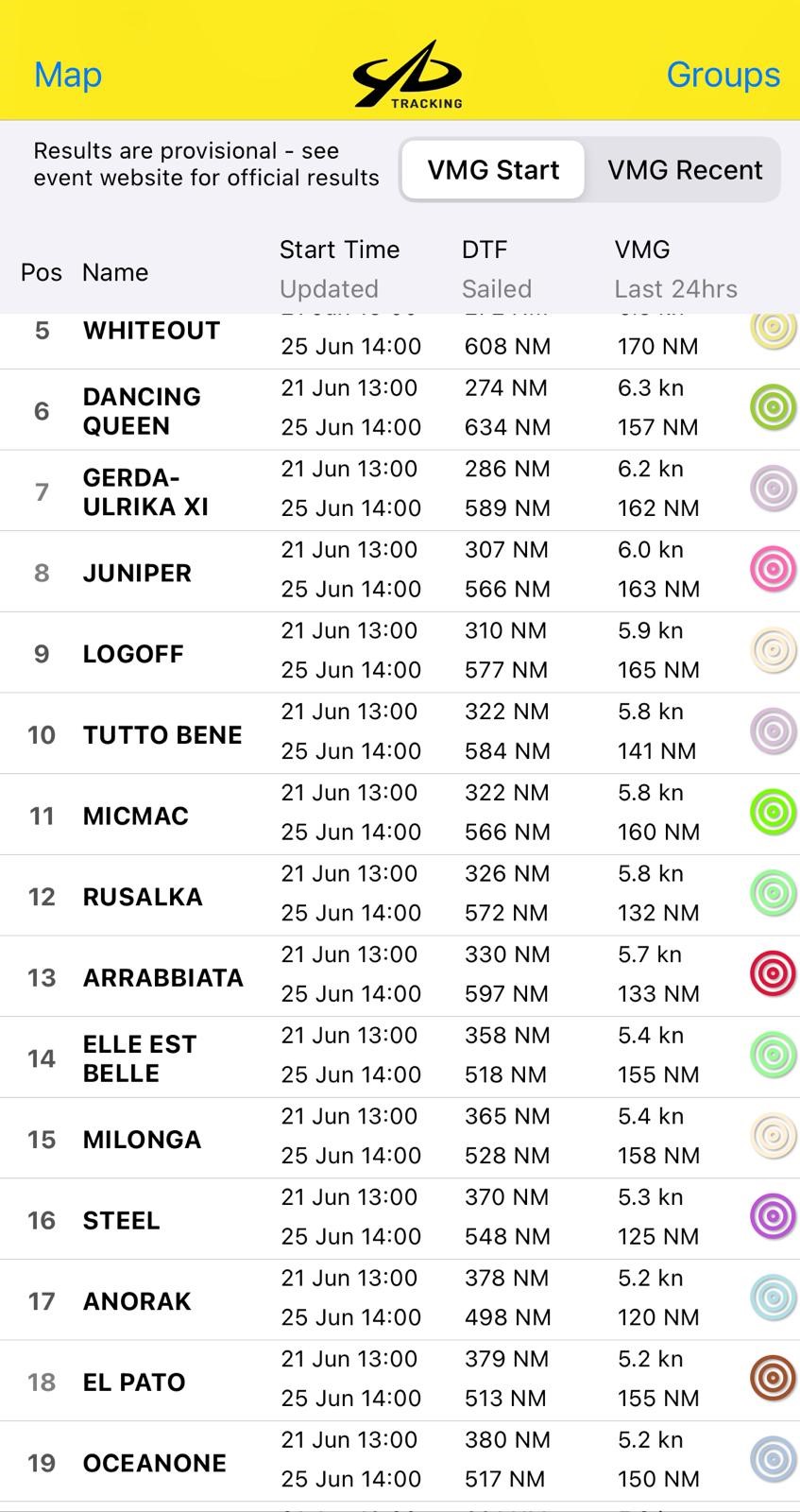This screenshot has width=800, height=1512.
Task: Tap the TUTTO BENE entry
Action: (x=400, y=734)
